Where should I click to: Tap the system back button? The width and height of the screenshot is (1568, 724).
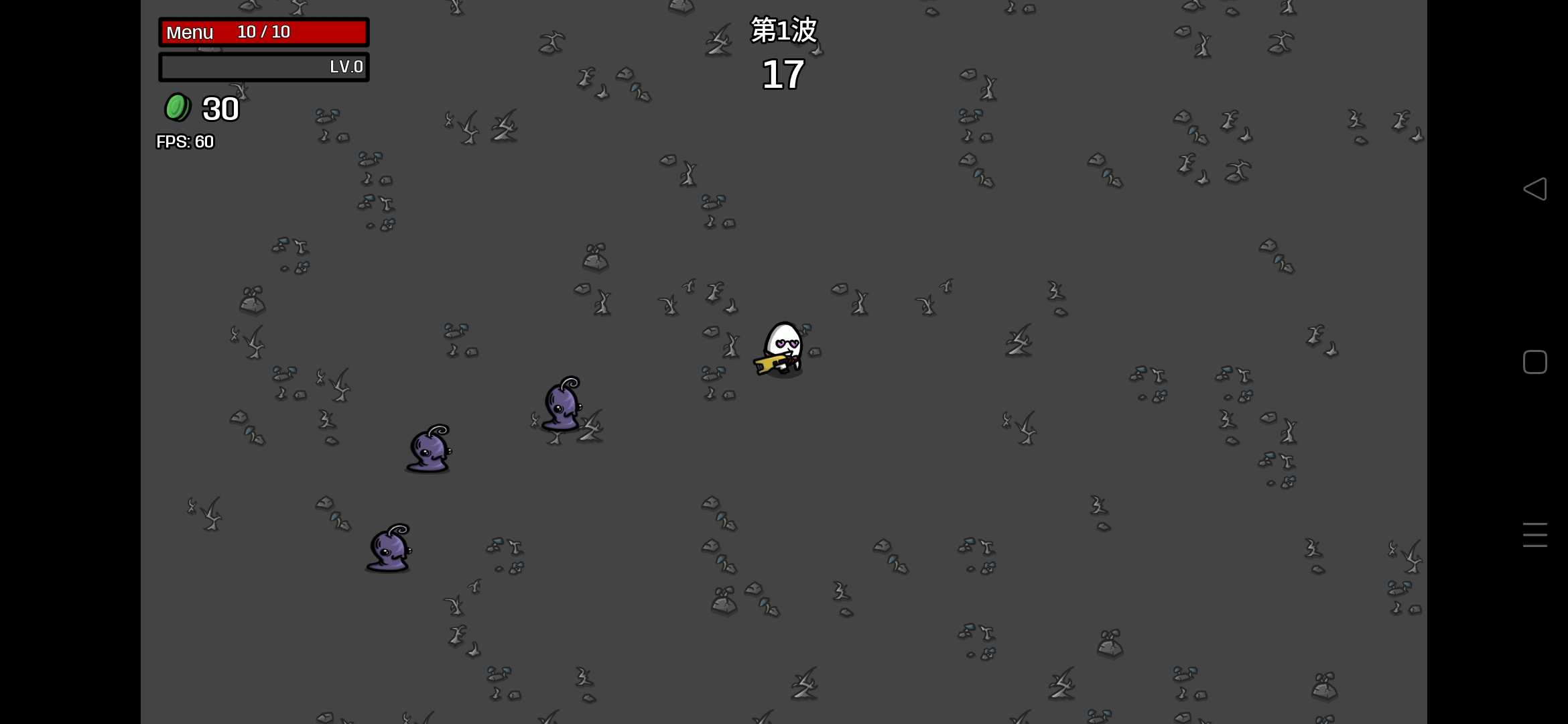(1534, 189)
